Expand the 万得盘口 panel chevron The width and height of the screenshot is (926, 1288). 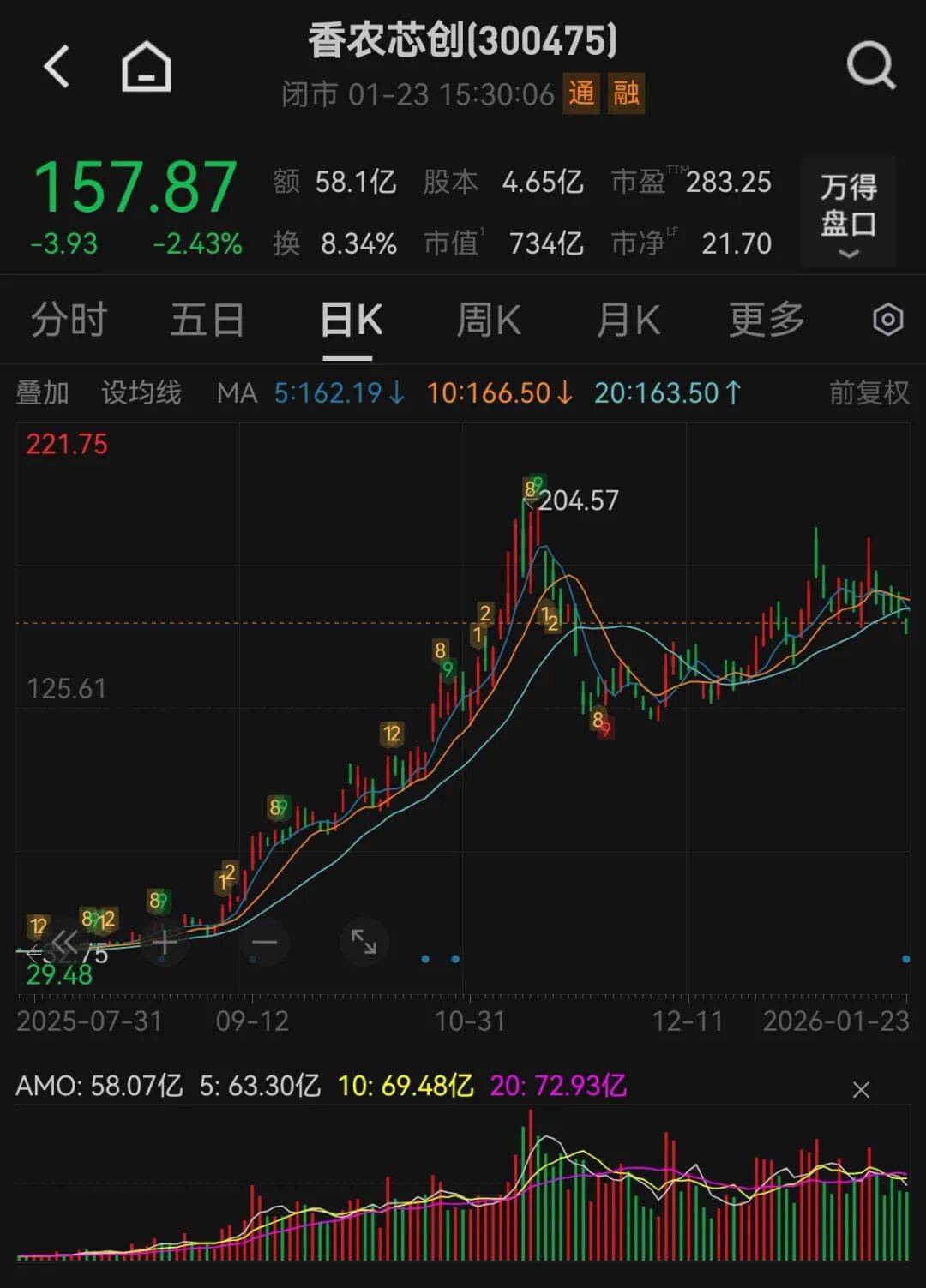point(848,253)
